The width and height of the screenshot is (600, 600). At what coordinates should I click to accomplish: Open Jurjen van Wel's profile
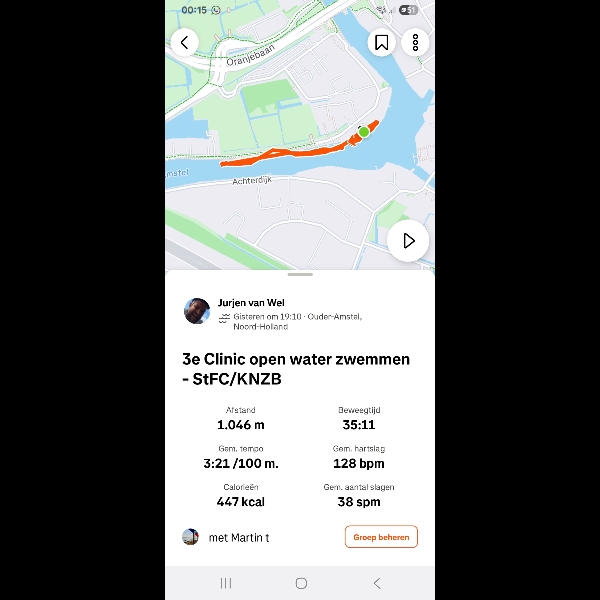click(x=197, y=311)
